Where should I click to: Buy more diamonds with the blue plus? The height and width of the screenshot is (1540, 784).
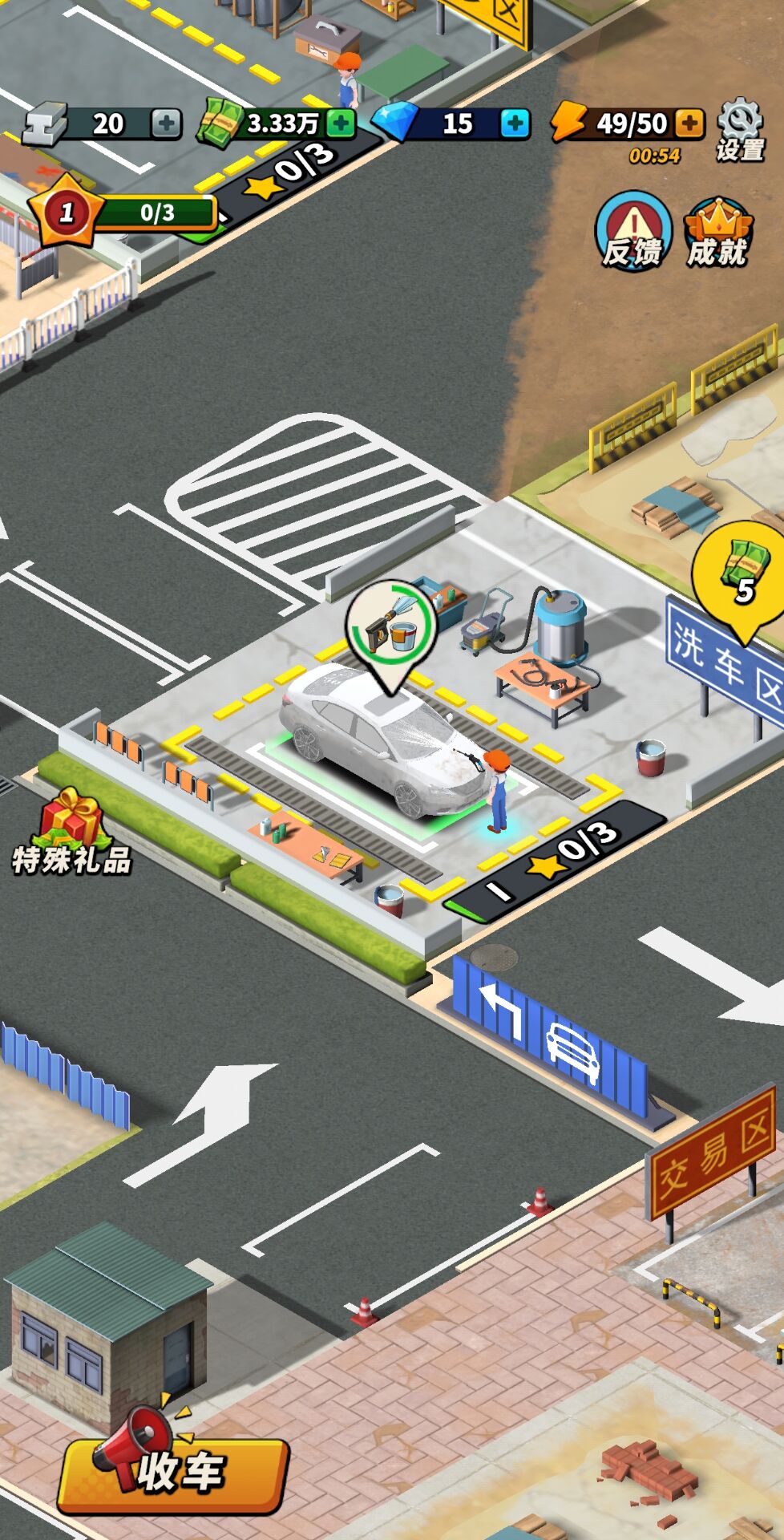(515, 124)
